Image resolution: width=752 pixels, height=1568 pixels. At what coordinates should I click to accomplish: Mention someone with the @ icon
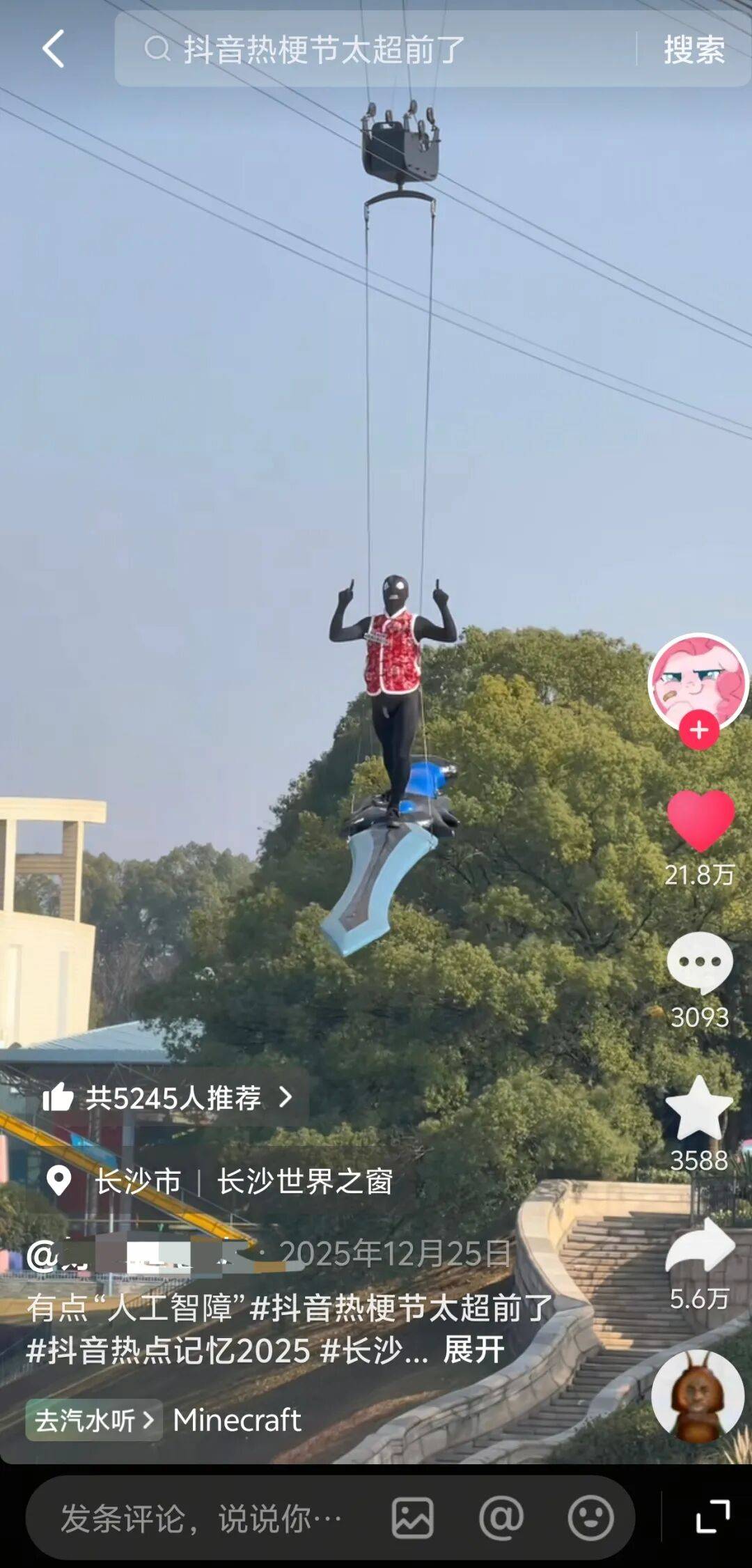tap(501, 1519)
